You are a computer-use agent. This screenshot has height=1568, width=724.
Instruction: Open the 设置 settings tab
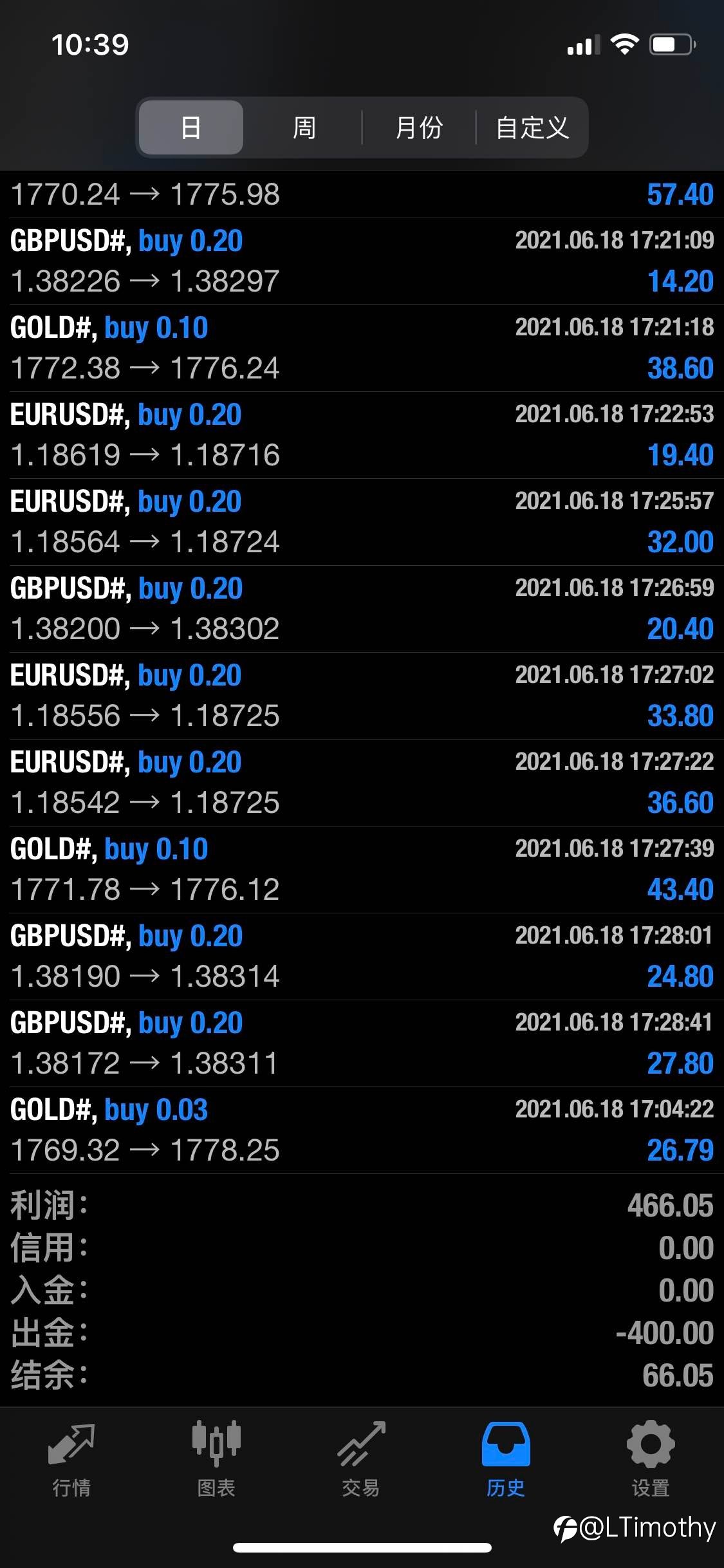651,1459
